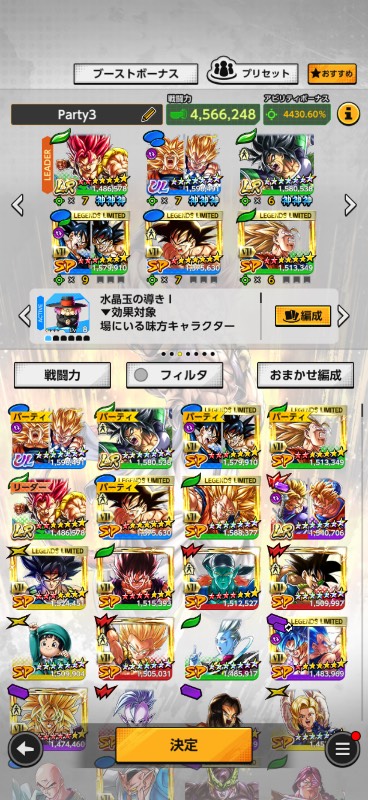Show the next 水晶玉の導き item with the right arrow

click(x=344, y=316)
